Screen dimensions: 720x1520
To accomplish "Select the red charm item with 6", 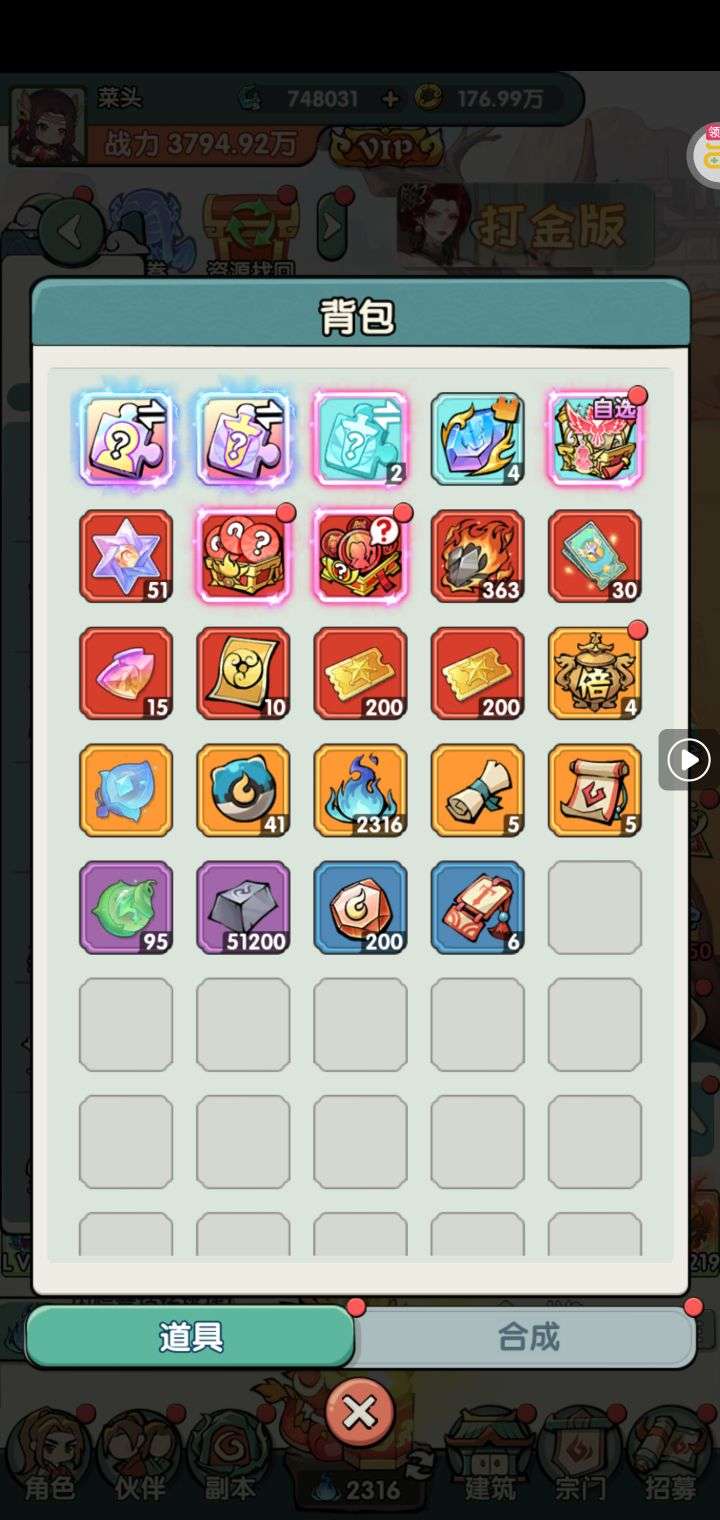I will (x=477, y=907).
